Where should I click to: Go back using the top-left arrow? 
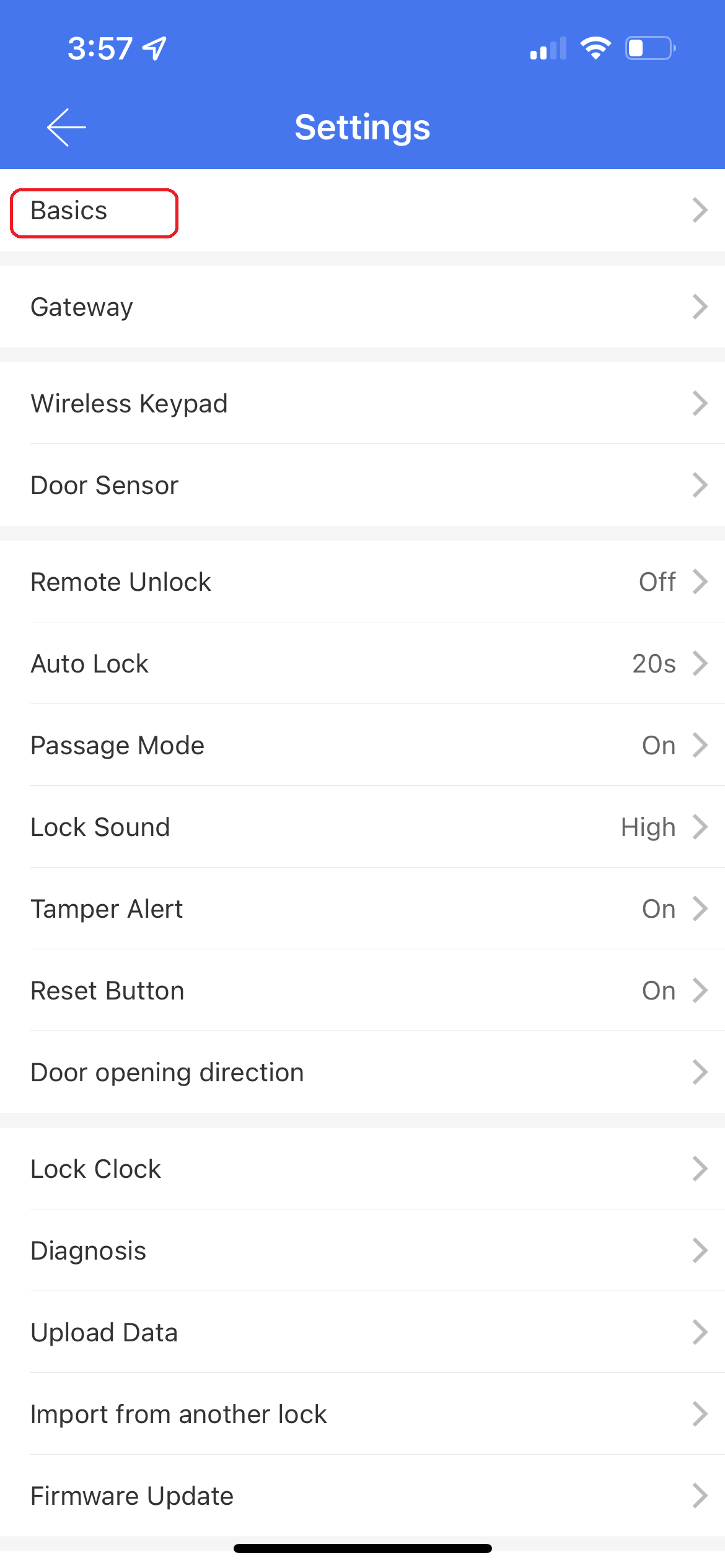pos(66,128)
